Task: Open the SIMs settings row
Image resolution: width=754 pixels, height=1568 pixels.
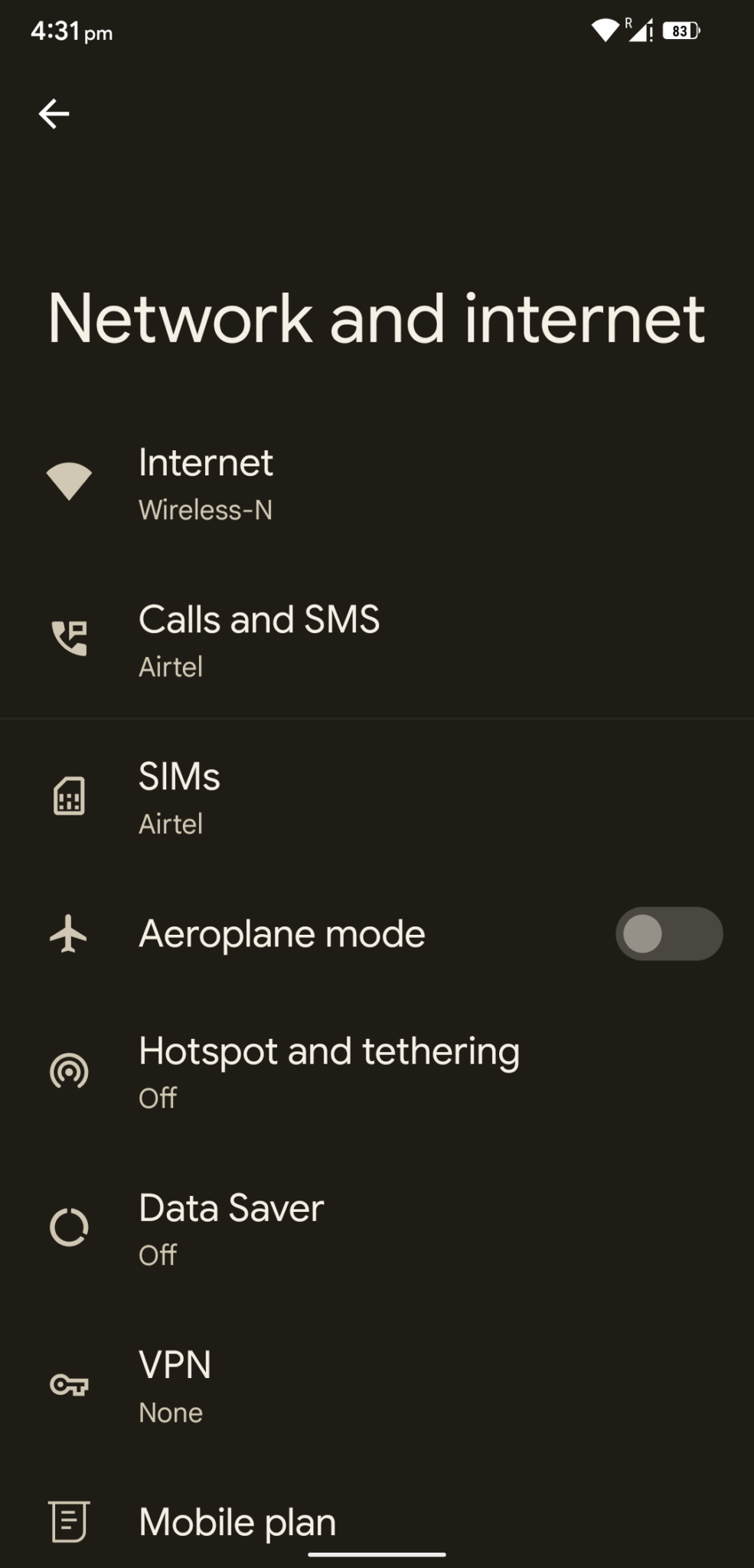Action: pos(179,798)
